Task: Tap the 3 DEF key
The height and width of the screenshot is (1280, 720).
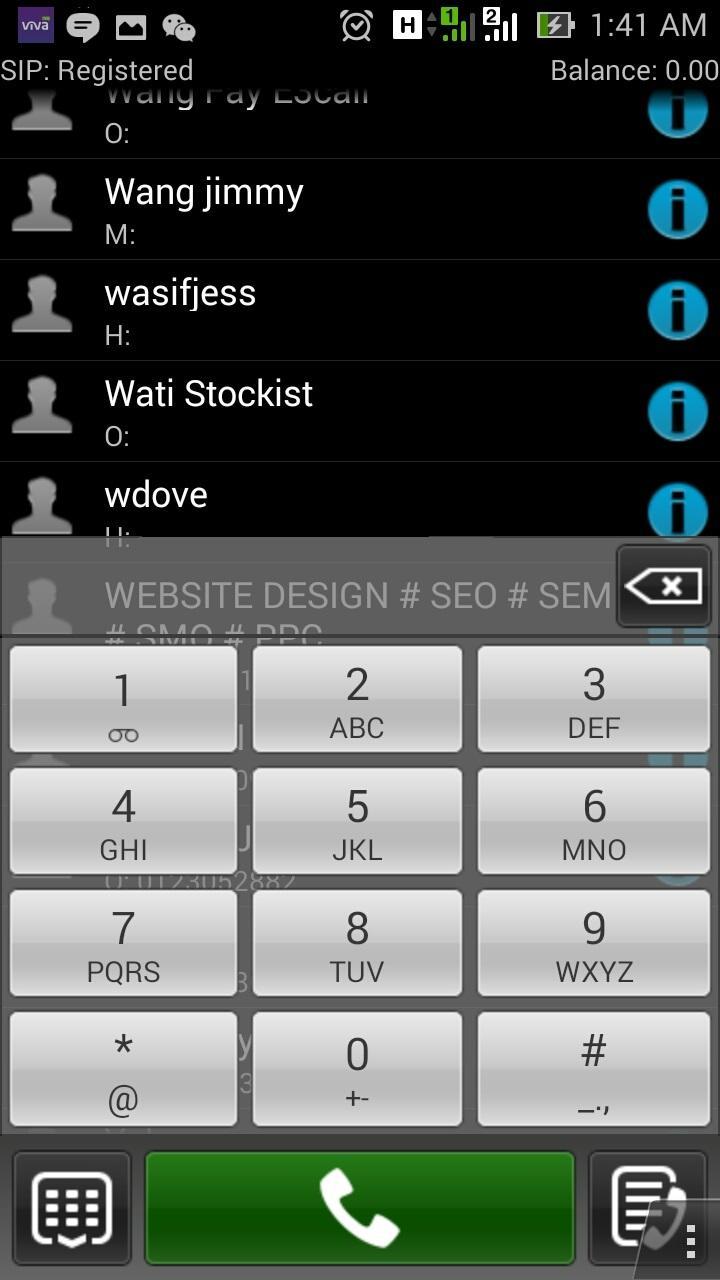Action: coord(594,699)
